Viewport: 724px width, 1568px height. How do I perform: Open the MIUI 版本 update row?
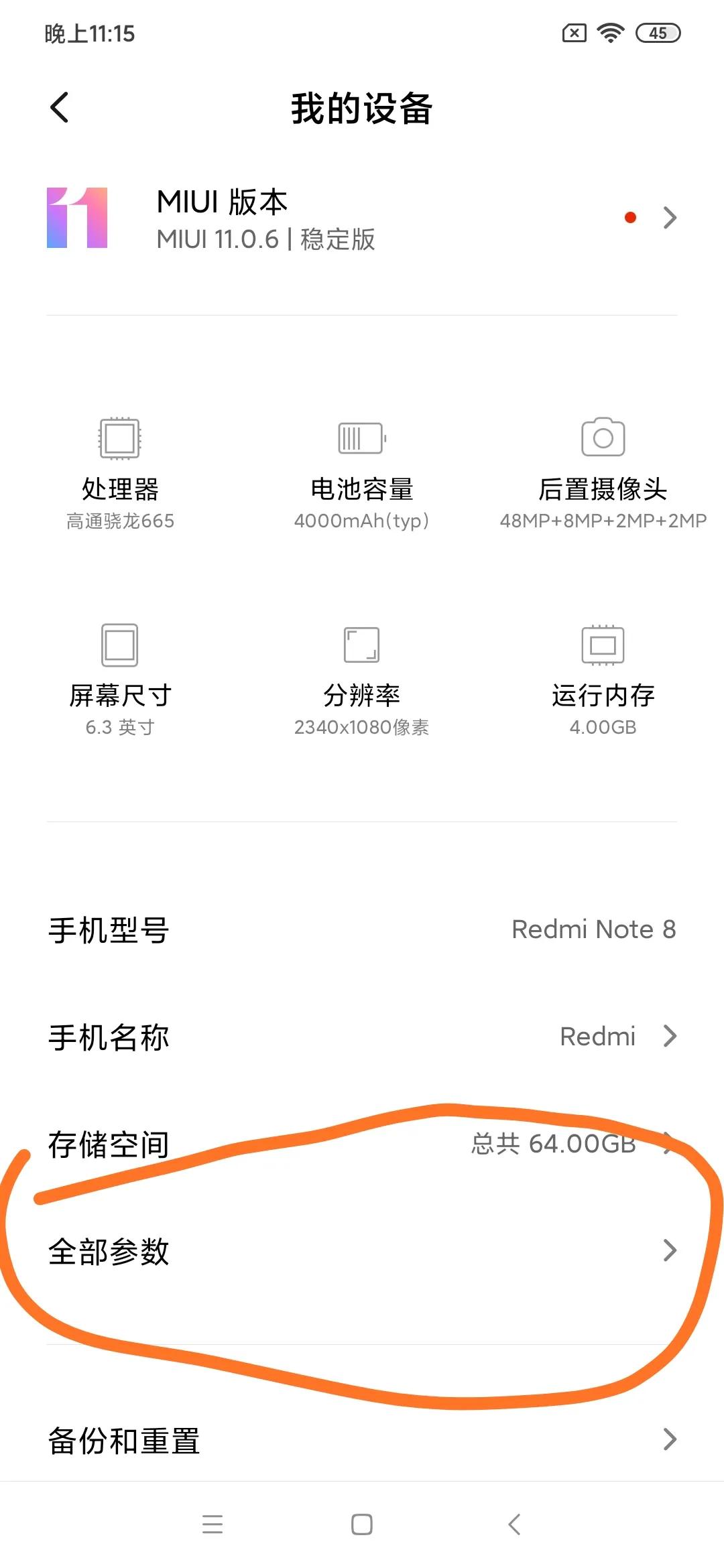pos(362,218)
